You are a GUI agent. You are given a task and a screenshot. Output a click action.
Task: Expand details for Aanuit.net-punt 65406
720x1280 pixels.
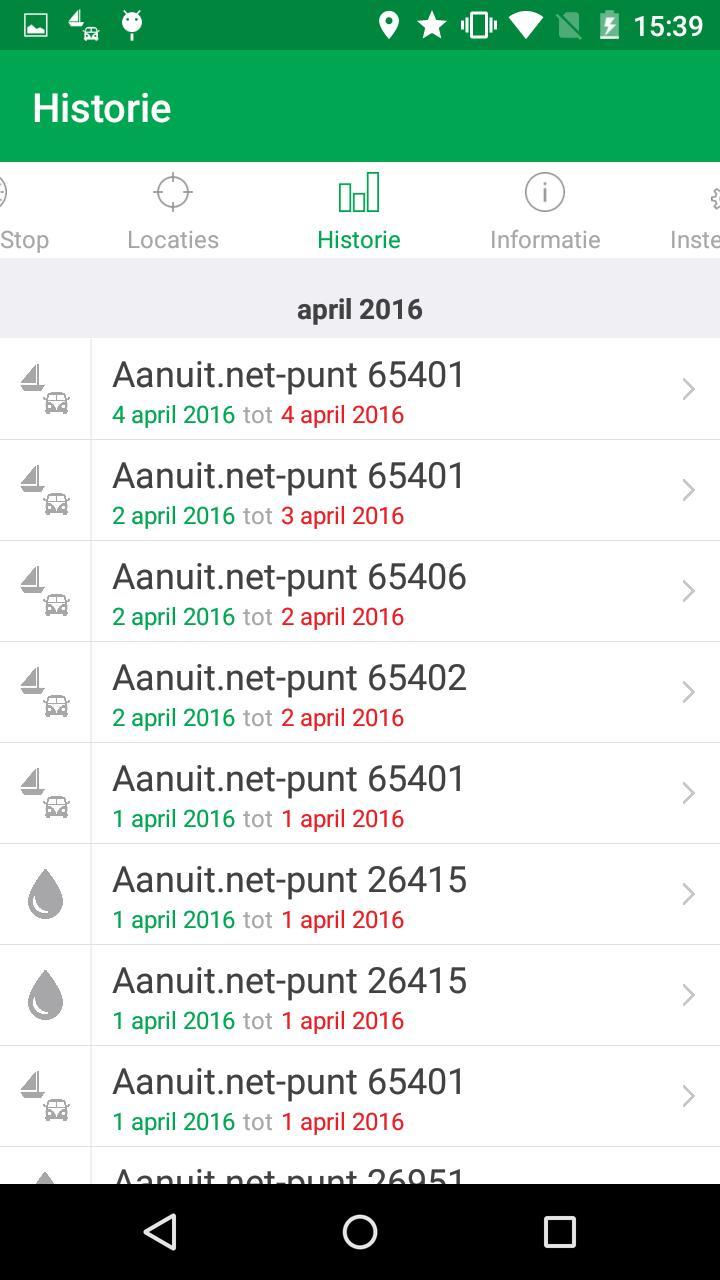[x=688, y=591]
